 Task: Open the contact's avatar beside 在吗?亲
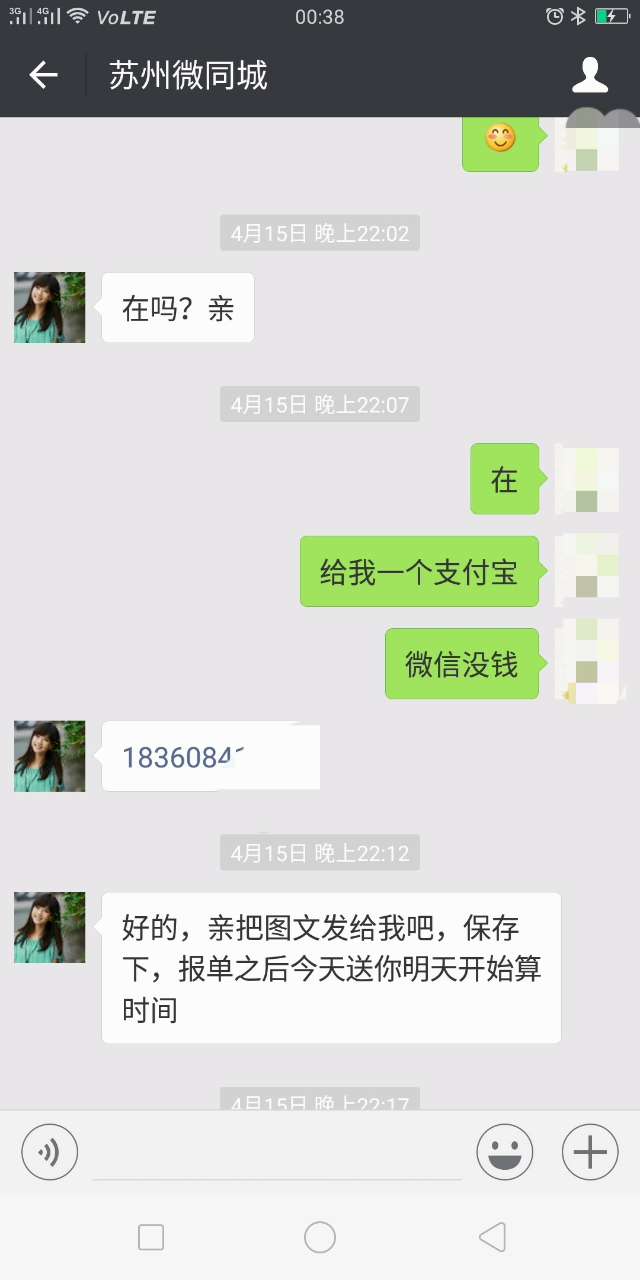tap(50, 307)
